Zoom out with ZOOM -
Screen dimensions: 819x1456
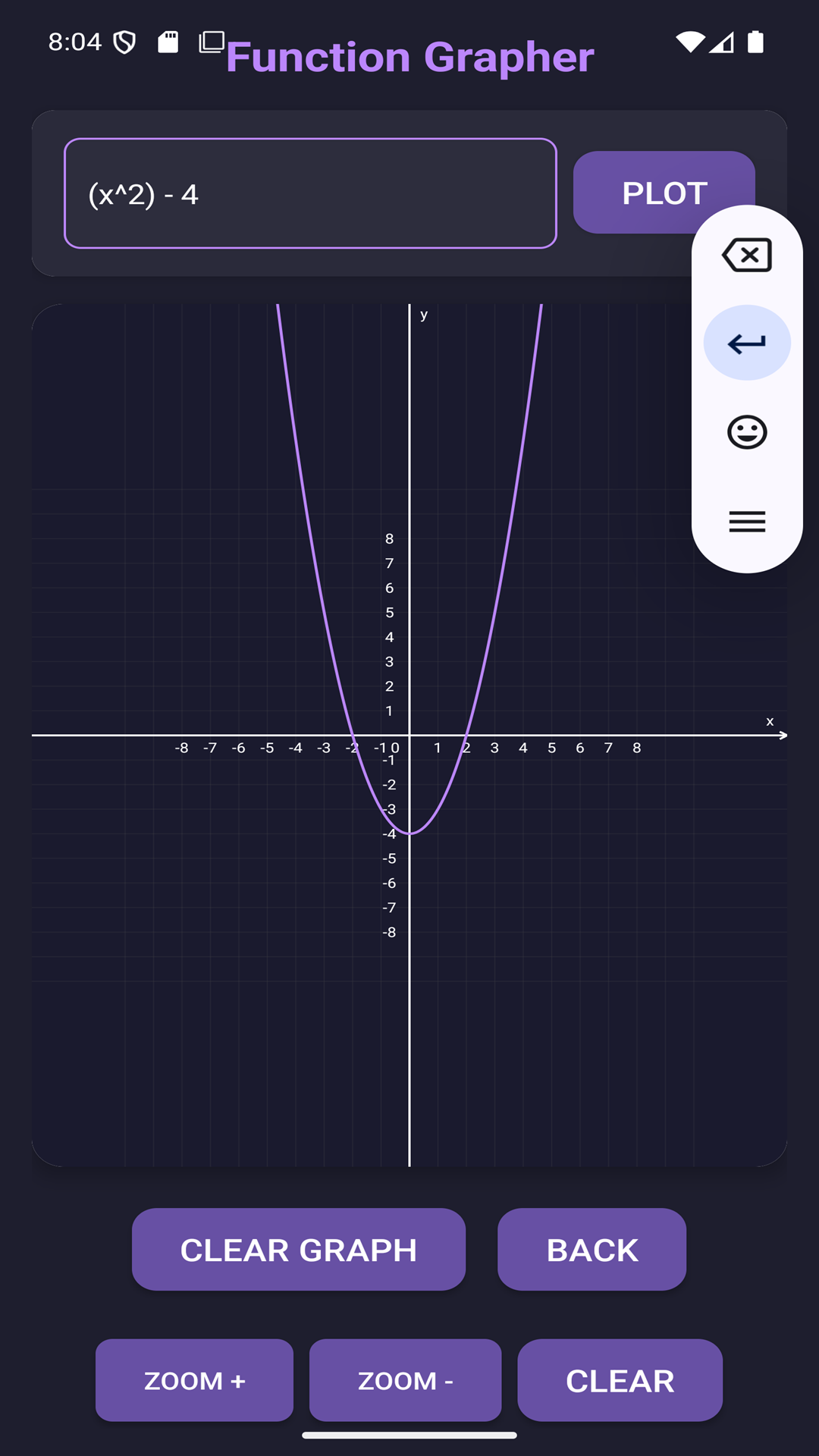(x=405, y=1380)
